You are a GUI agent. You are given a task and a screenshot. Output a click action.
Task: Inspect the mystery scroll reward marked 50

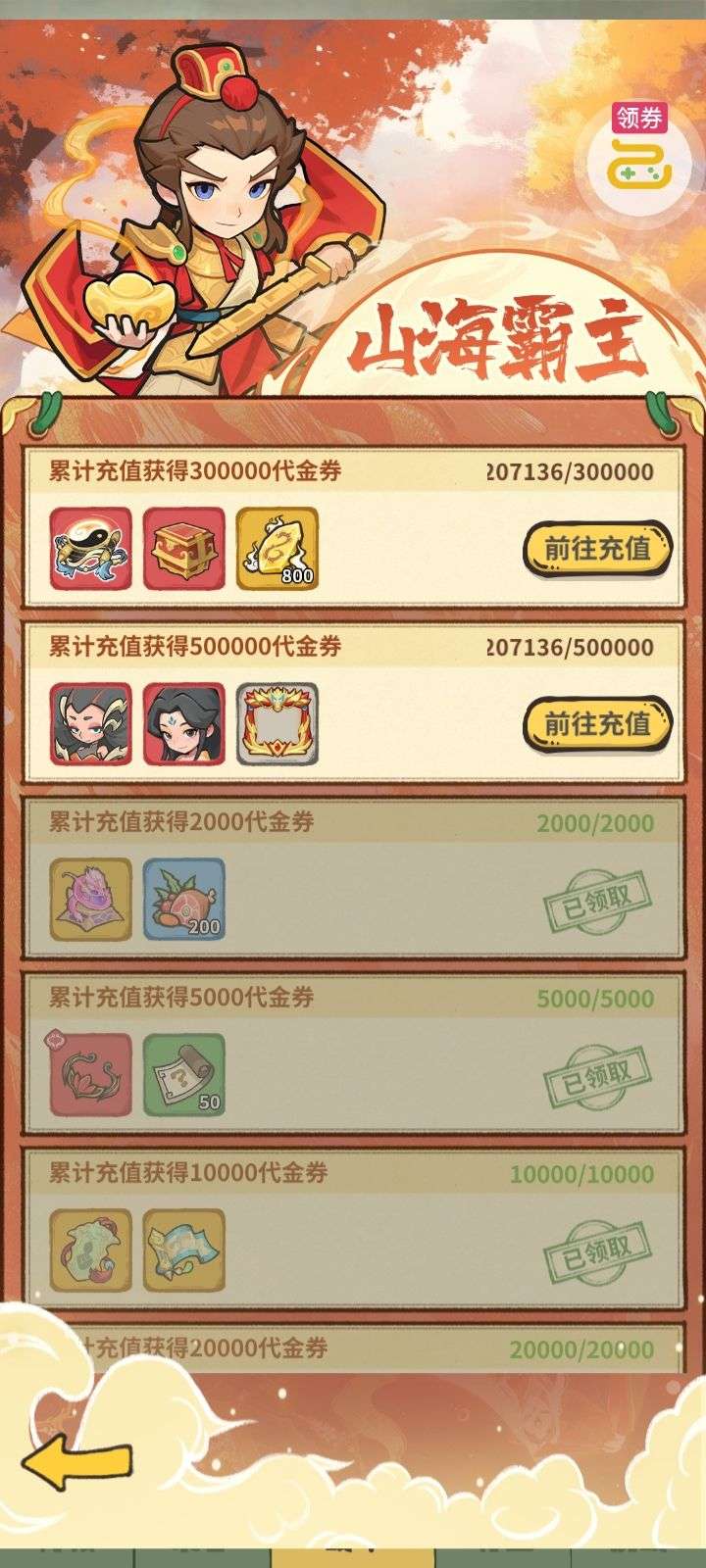[184, 1075]
